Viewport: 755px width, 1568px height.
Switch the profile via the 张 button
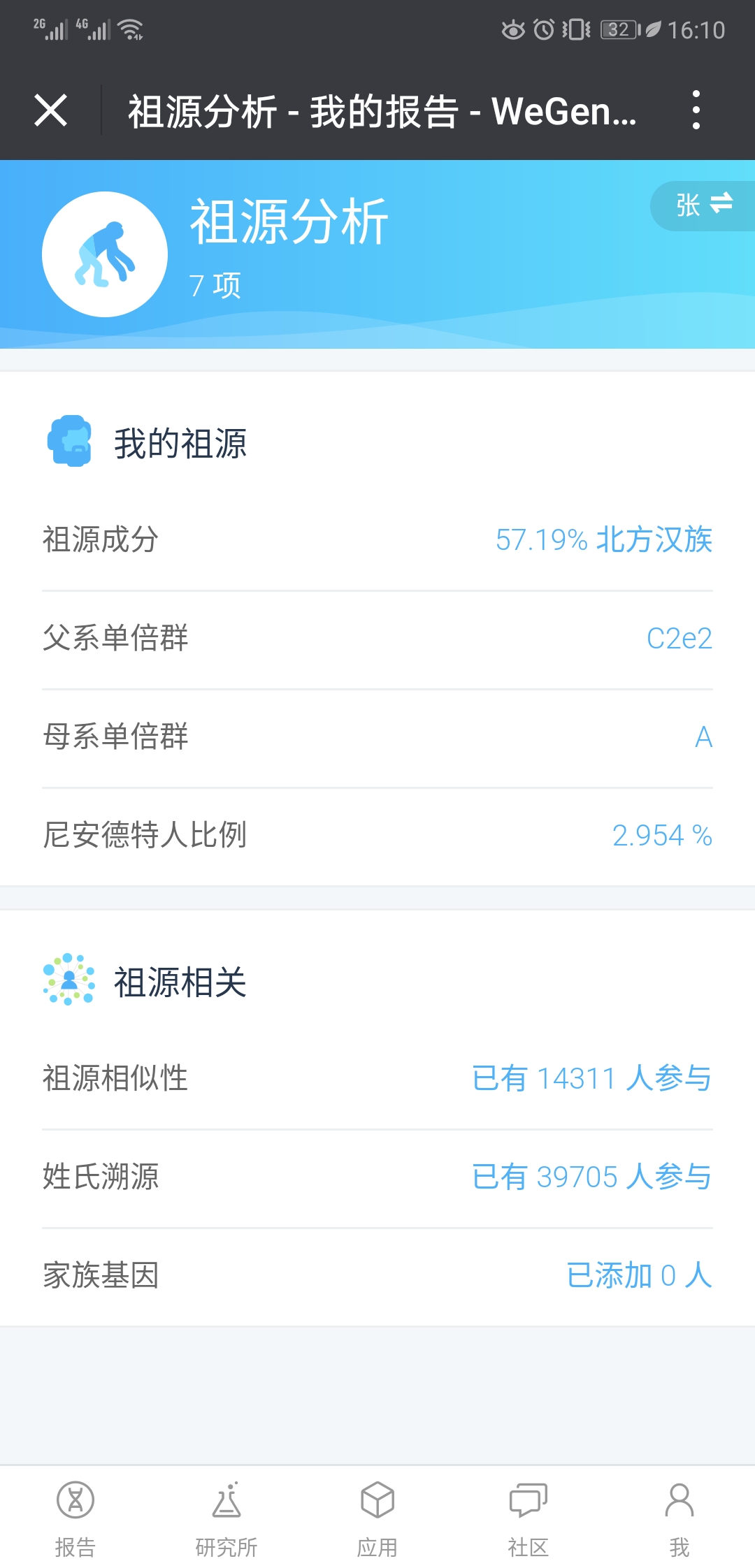[x=703, y=205]
